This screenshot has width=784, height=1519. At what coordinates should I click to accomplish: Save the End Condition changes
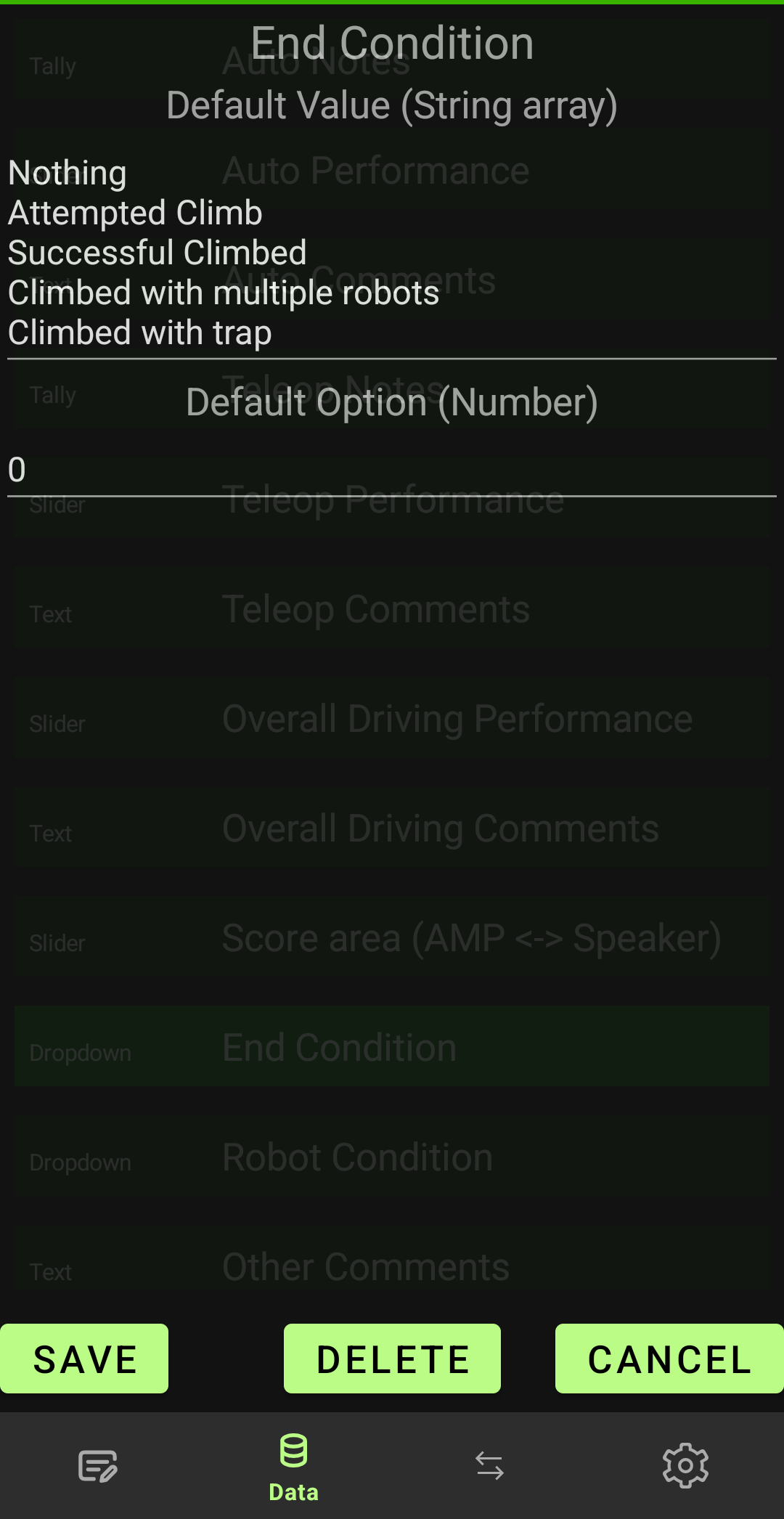[84, 1359]
